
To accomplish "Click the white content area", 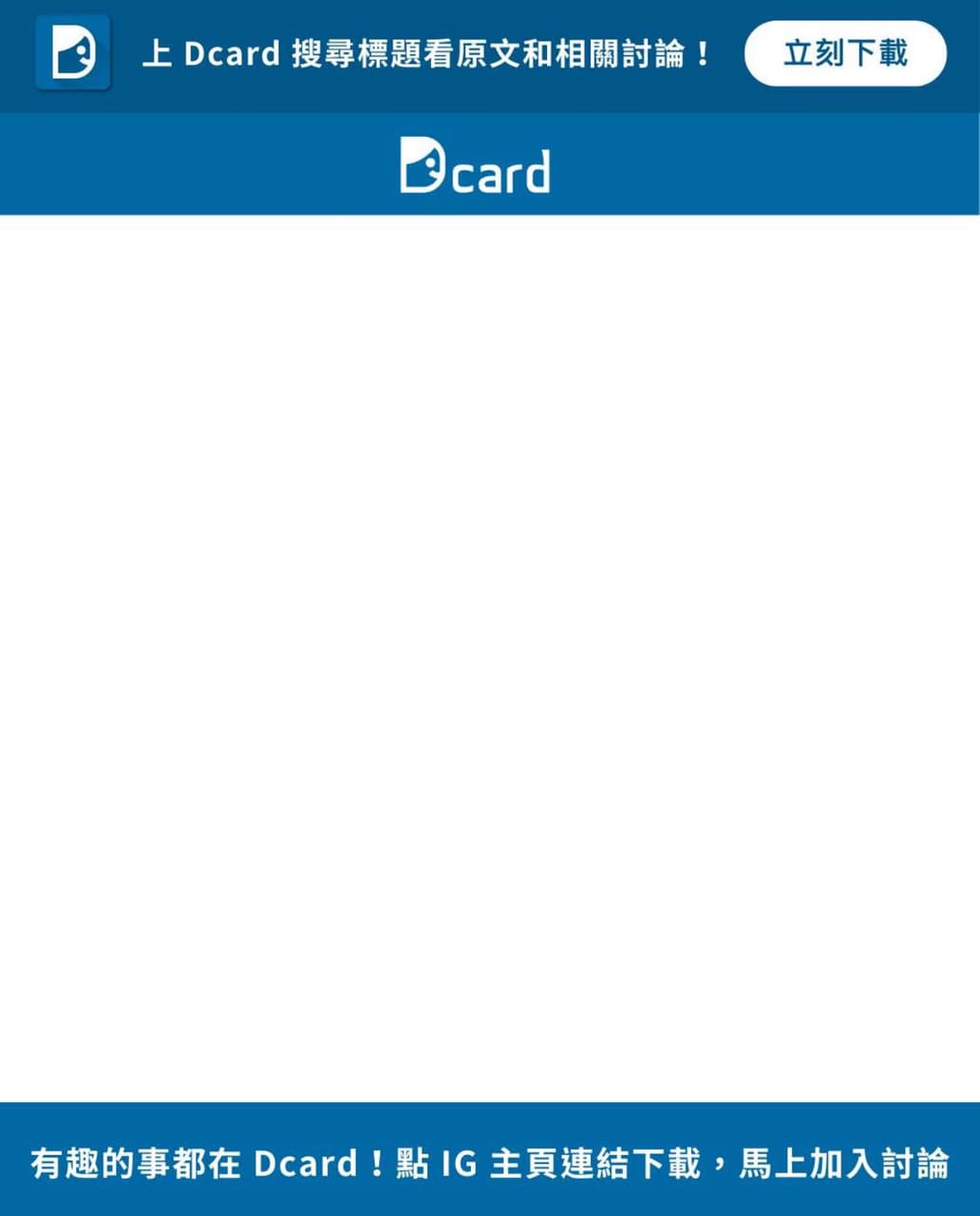I will tap(490, 665).
